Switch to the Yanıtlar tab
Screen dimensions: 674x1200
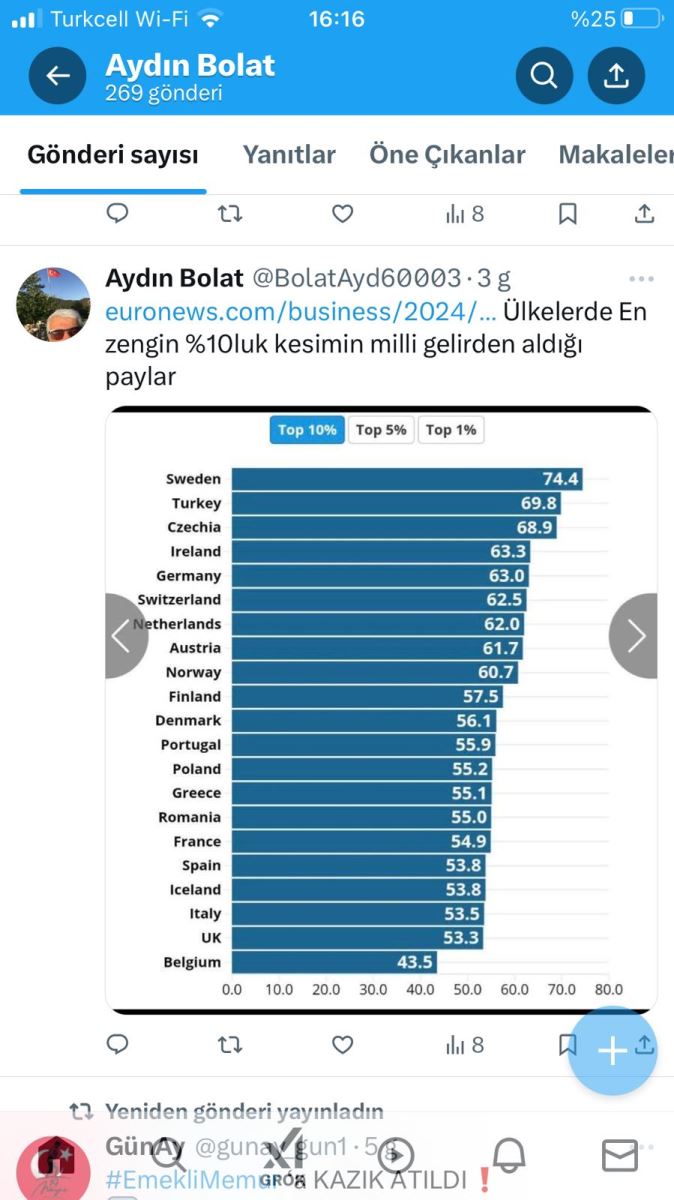pos(289,155)
